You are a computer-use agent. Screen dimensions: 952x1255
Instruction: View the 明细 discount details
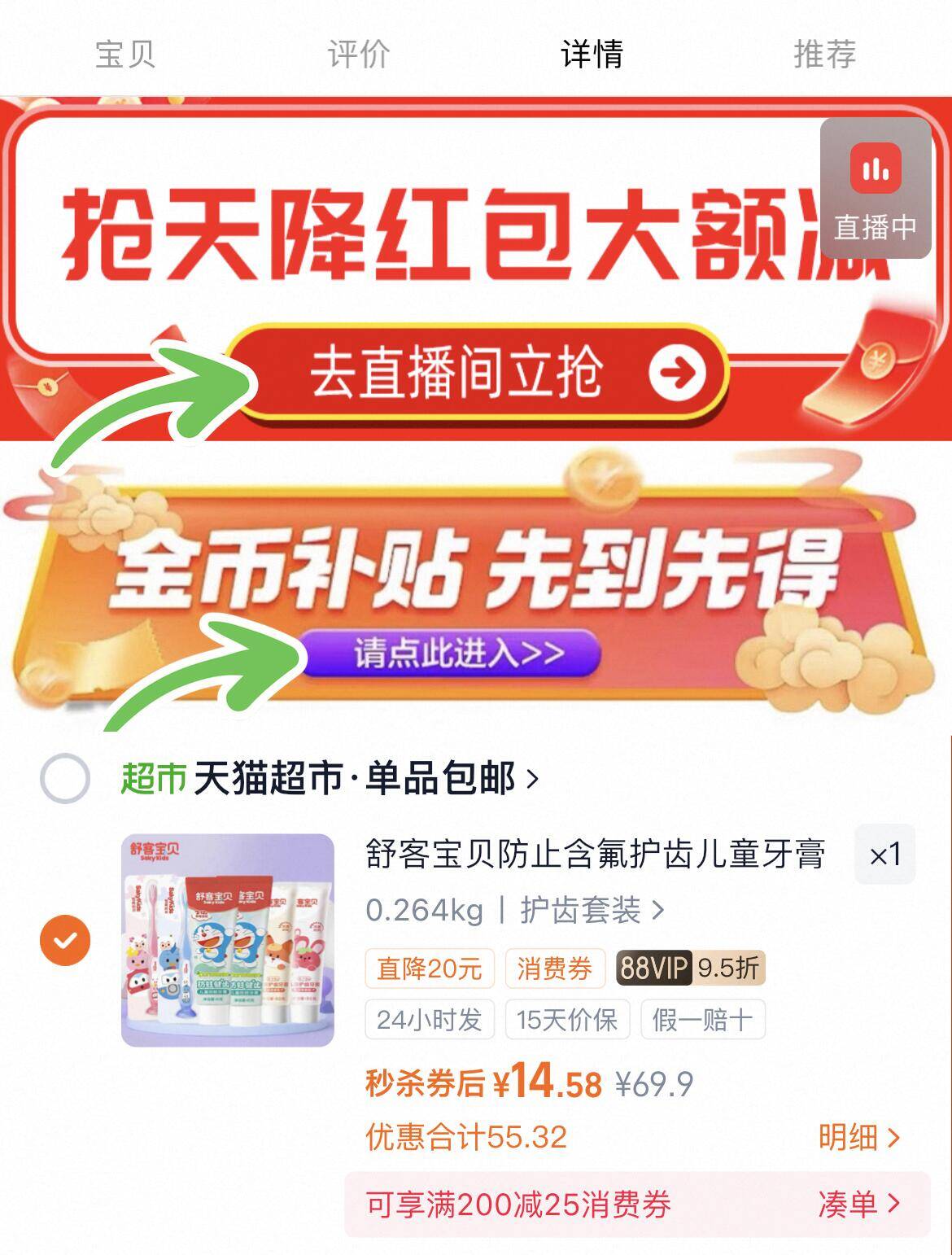[x=859, y=1137]
